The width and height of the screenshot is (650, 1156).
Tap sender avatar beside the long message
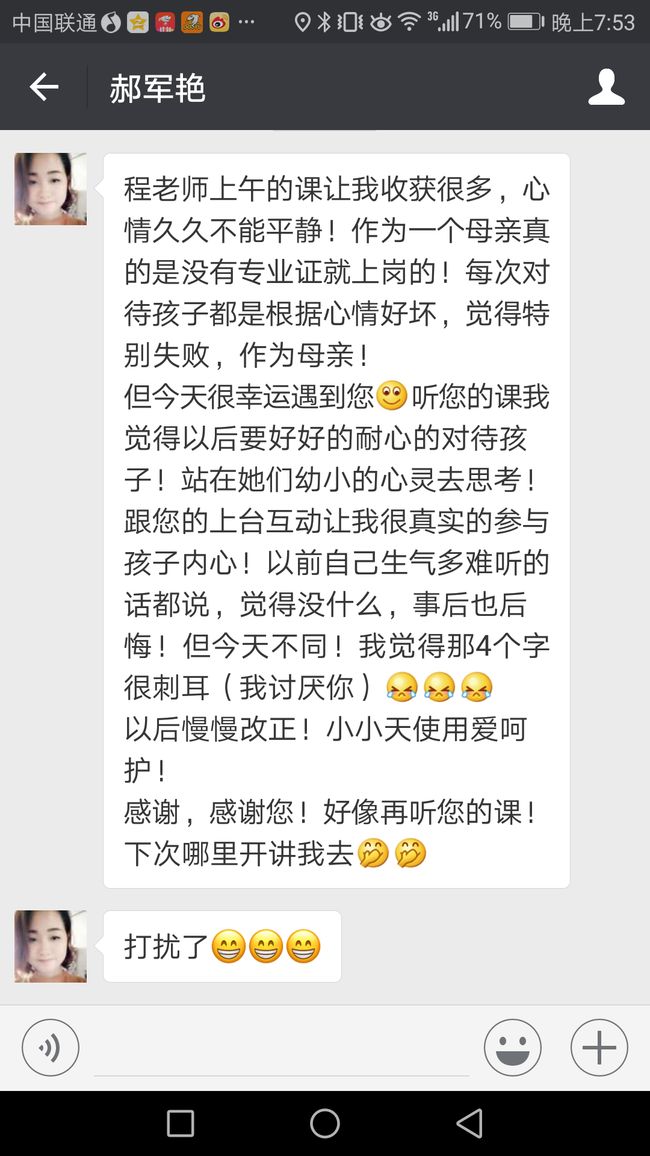pyautogui.click(x=50, y=189)
